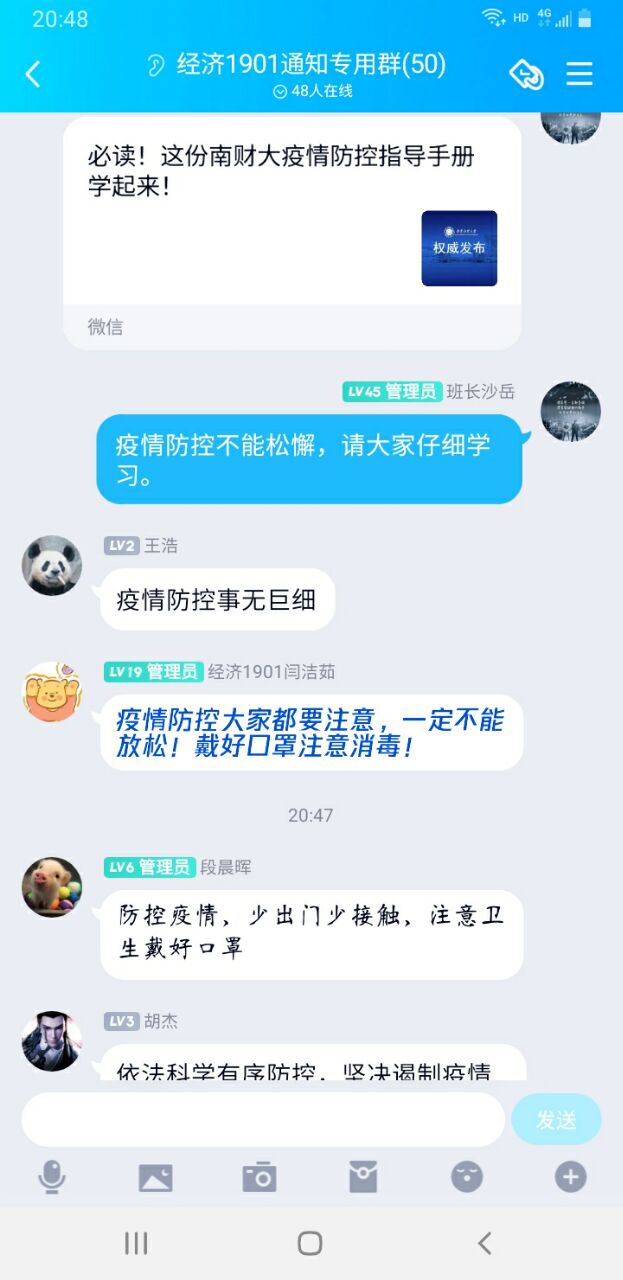Focus the message text input box
623x1280 pixels.
[x=263, y=1119]
